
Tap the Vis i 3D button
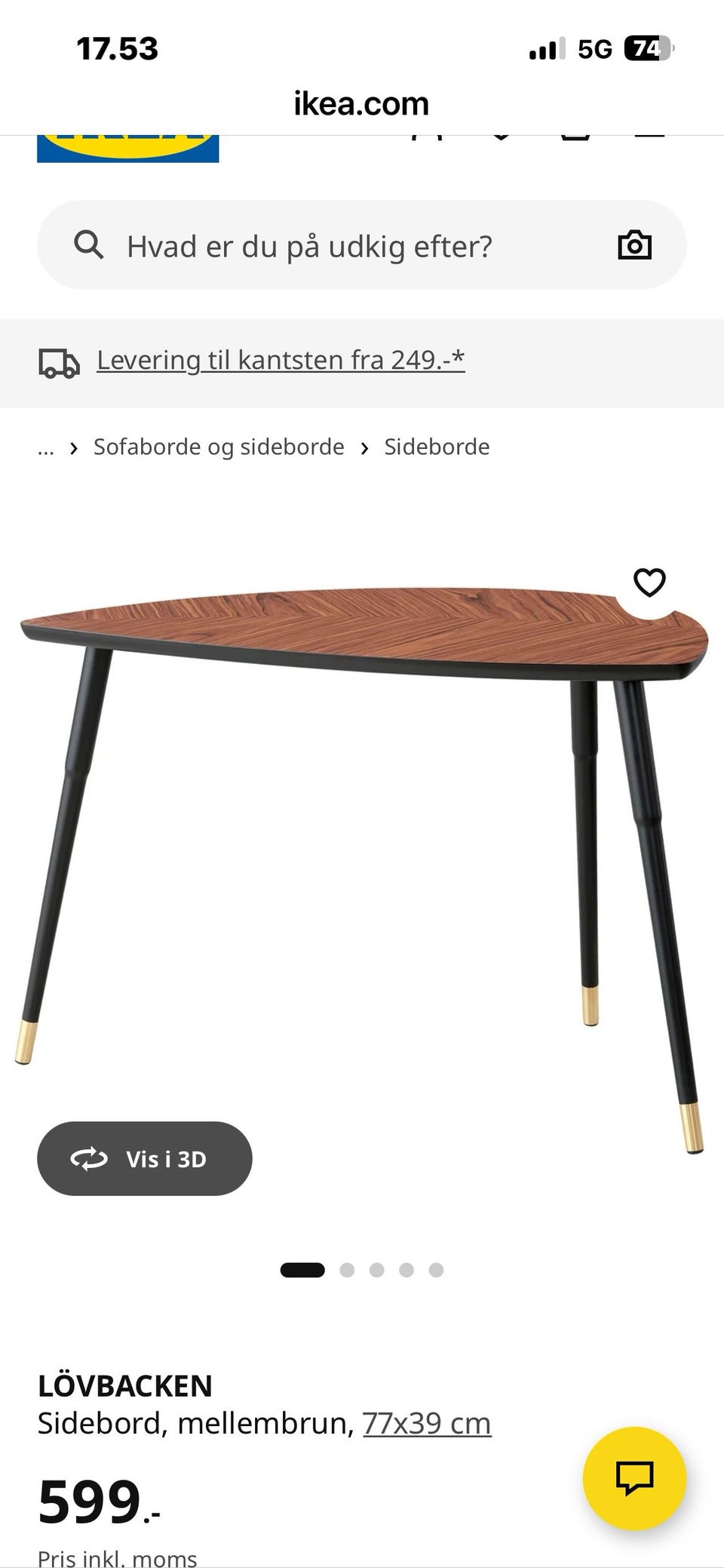tap(145, 1158)
